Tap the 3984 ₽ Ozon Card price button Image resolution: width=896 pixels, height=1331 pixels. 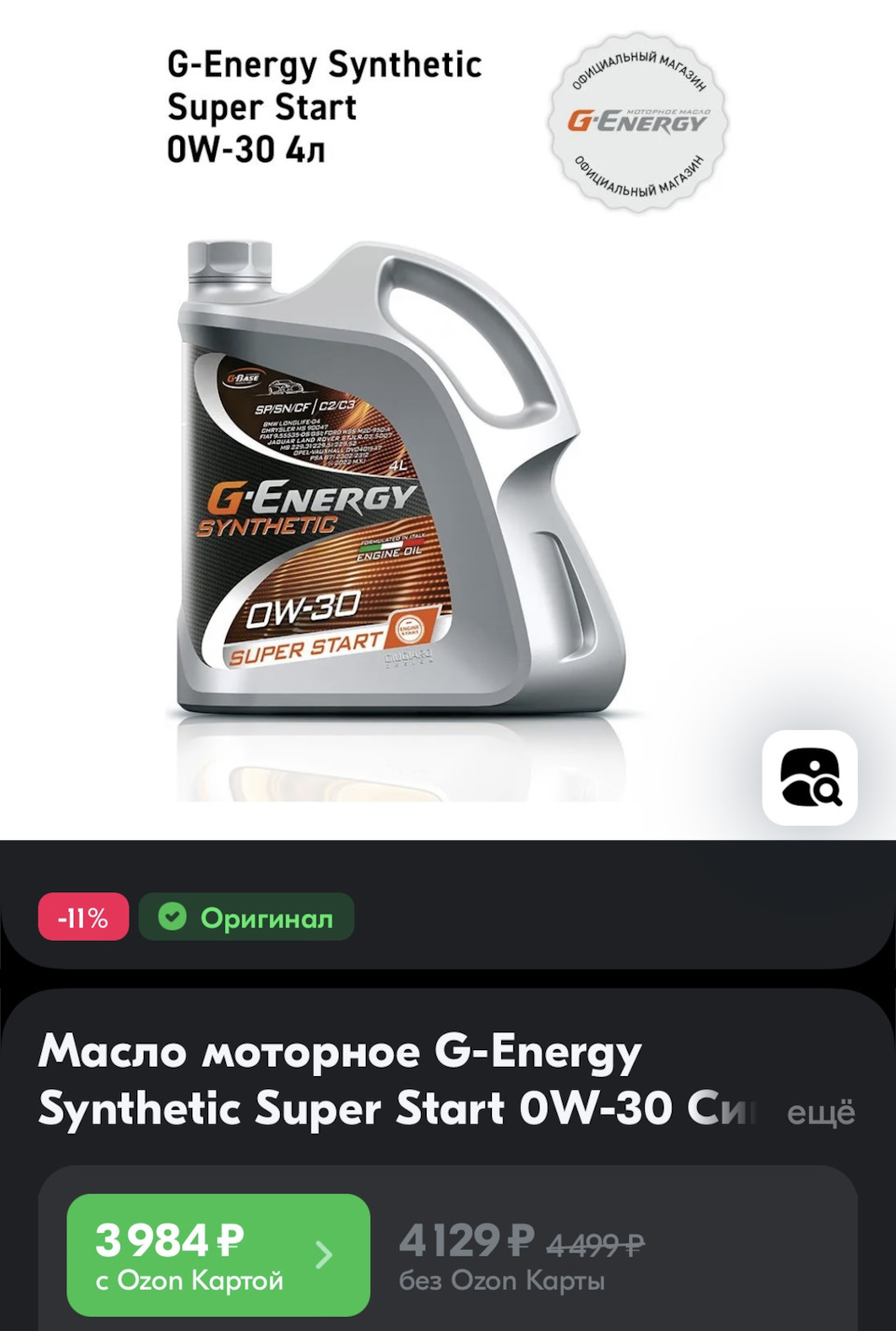point(218,1254)
